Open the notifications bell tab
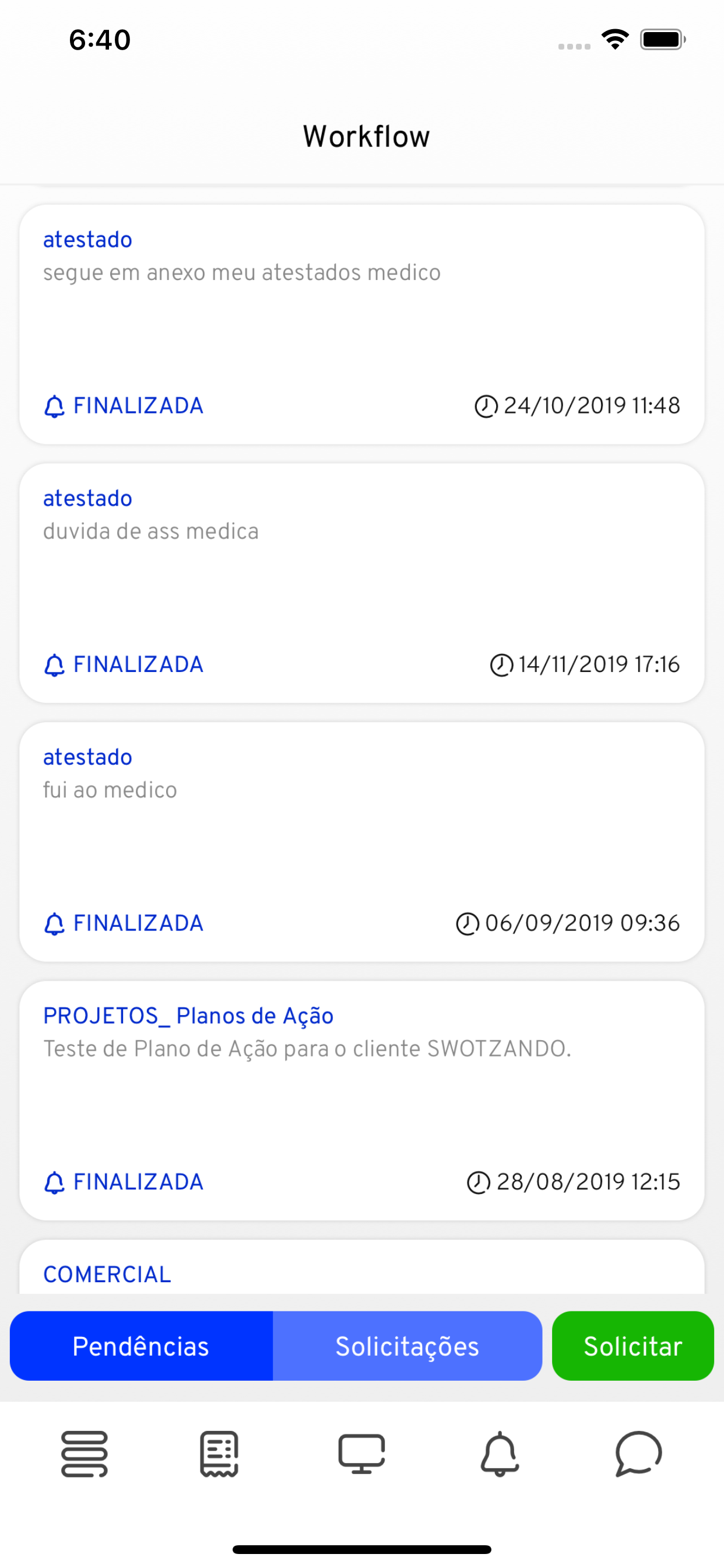 click(x=500, y=1453)
